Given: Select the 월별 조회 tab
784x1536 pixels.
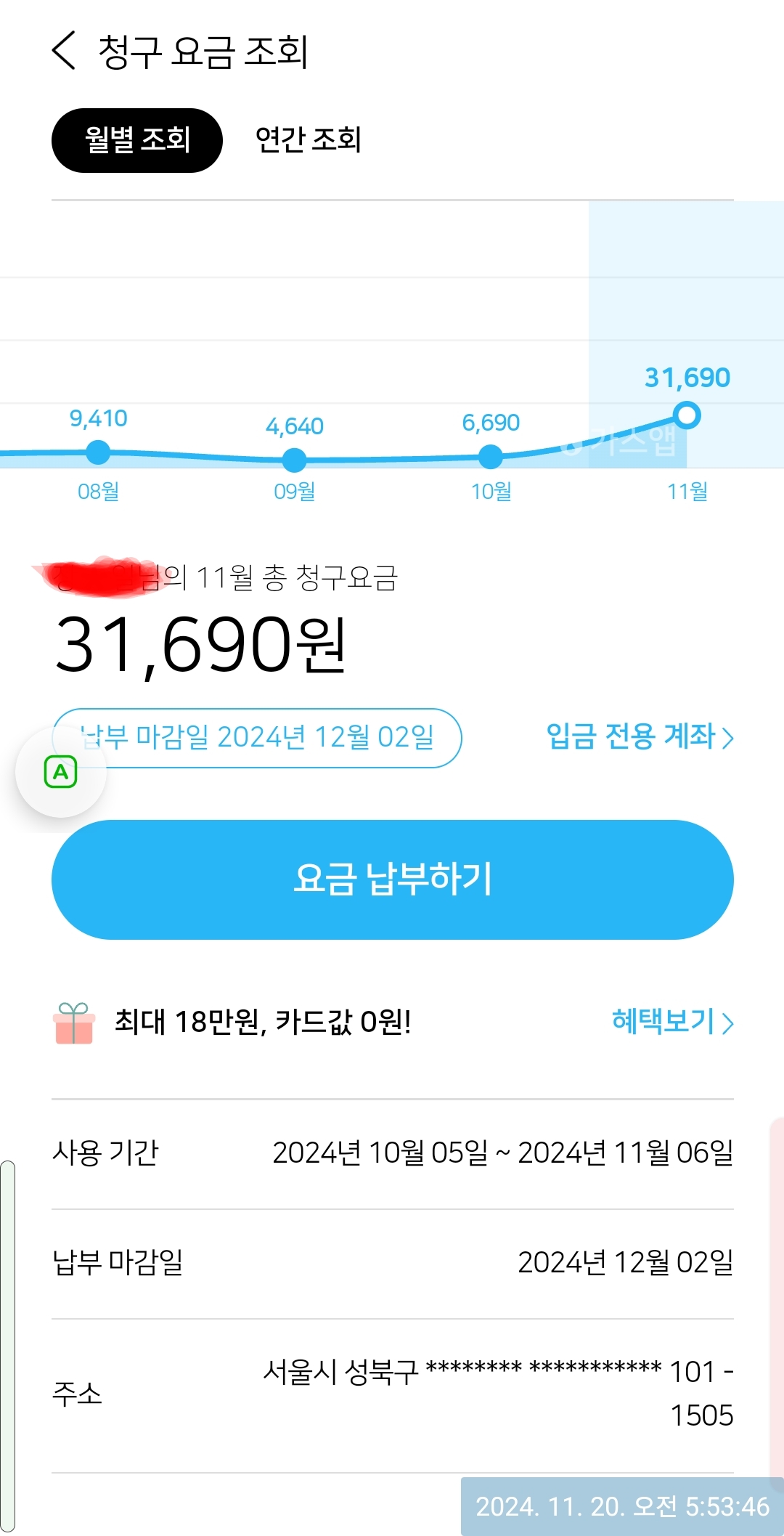Looking at the screenshot, I should (x=137, y=140).
